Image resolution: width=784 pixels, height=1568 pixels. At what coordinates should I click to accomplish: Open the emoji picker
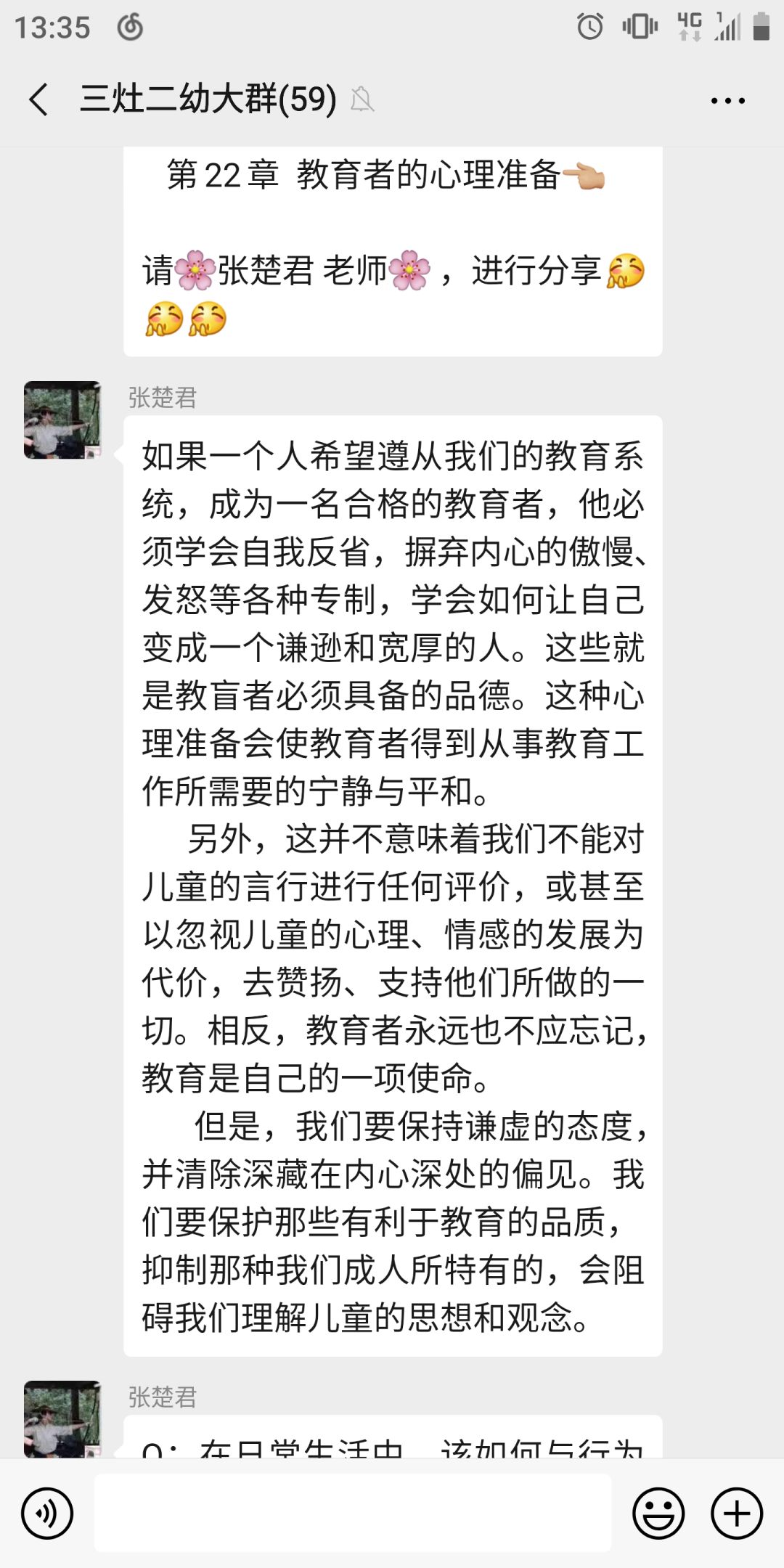pos(658,1514)
